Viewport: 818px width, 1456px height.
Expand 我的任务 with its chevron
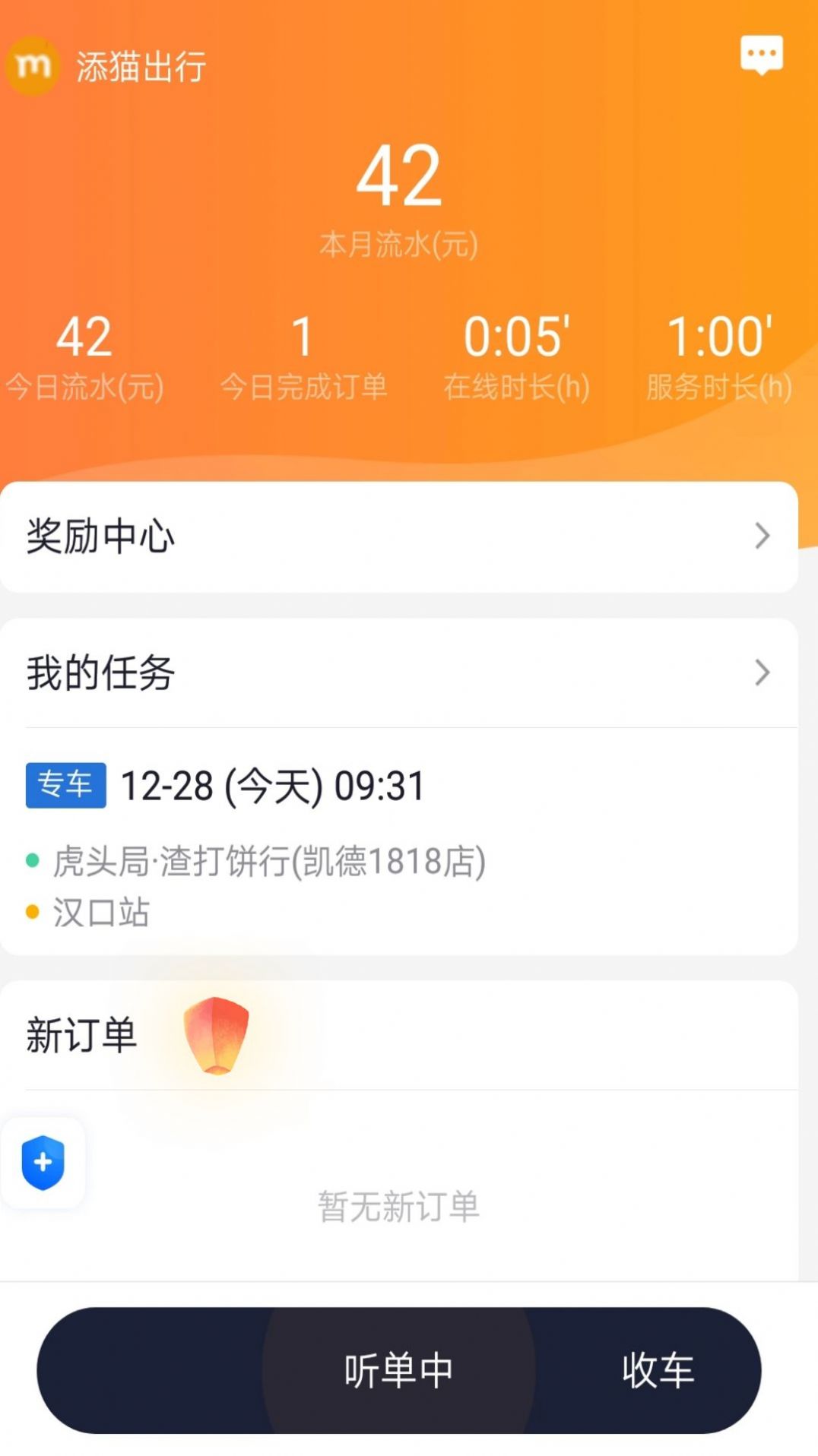[x=763, y=673]
